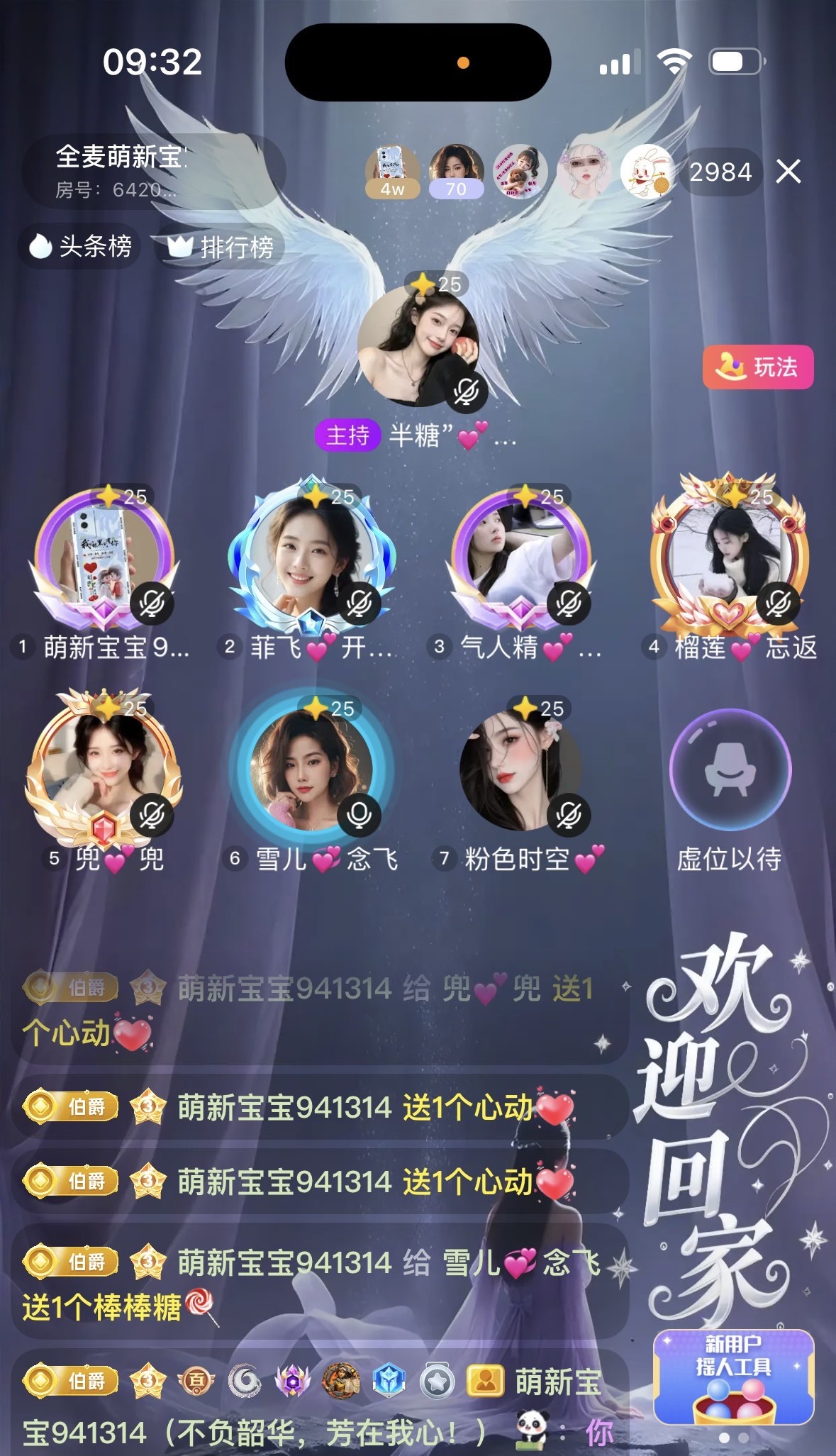
Task: Take the empty seat 虚位以待
Action: [729, 770]
